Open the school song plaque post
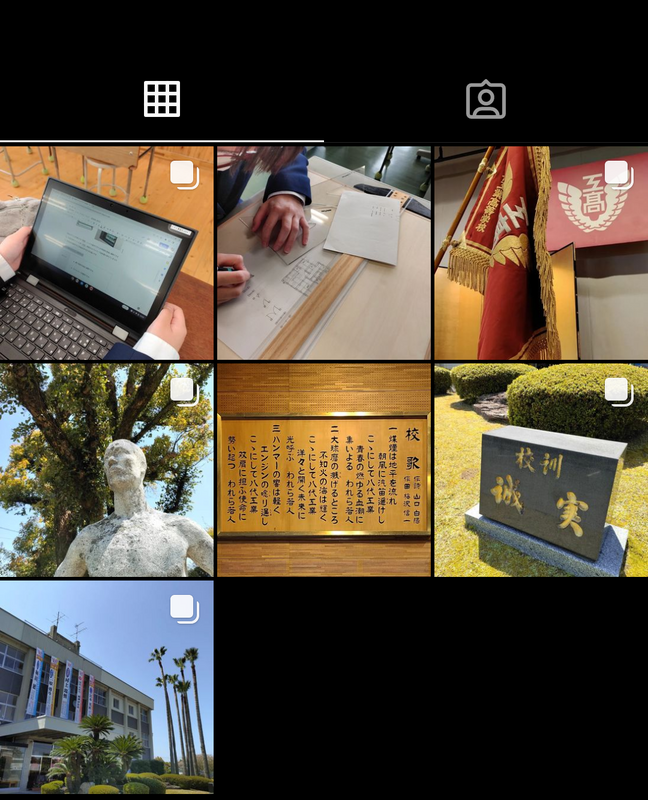 324,470
